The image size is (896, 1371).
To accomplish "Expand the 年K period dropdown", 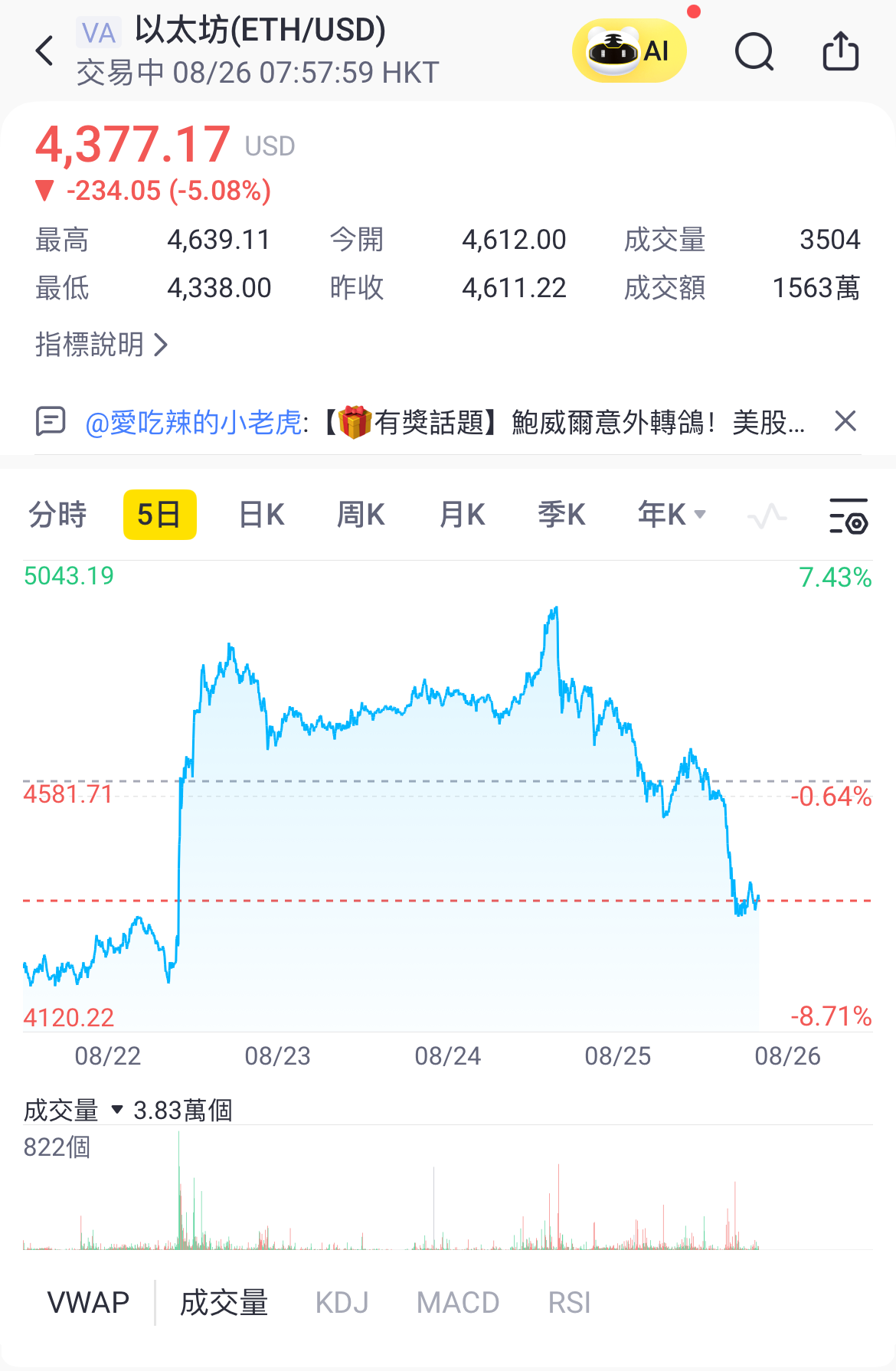I will coord(671,515).
